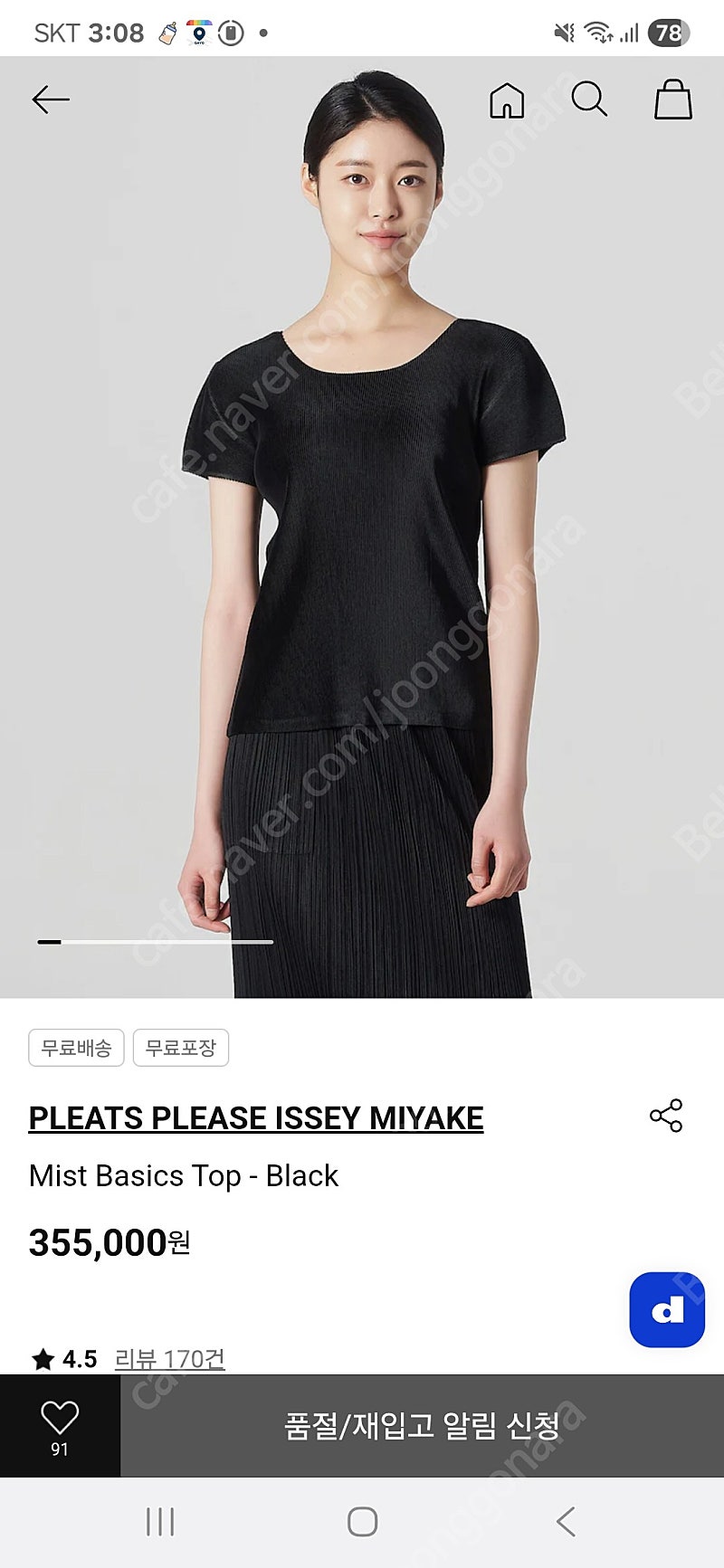Tap the system home button

[362, 1522]
